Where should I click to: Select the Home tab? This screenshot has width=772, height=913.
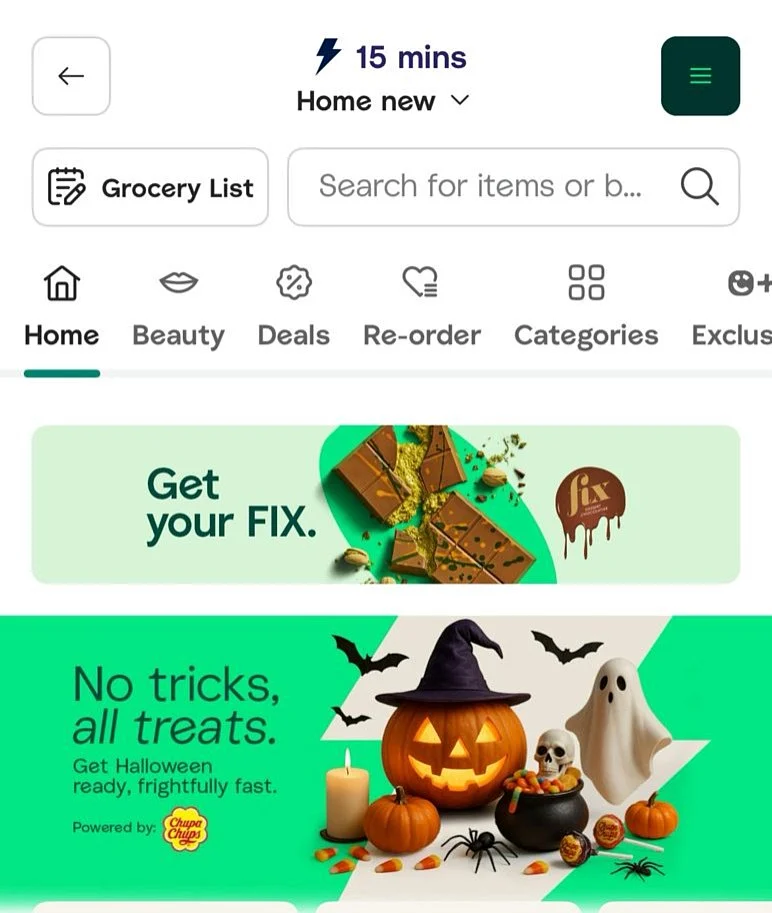click(62, 308)
